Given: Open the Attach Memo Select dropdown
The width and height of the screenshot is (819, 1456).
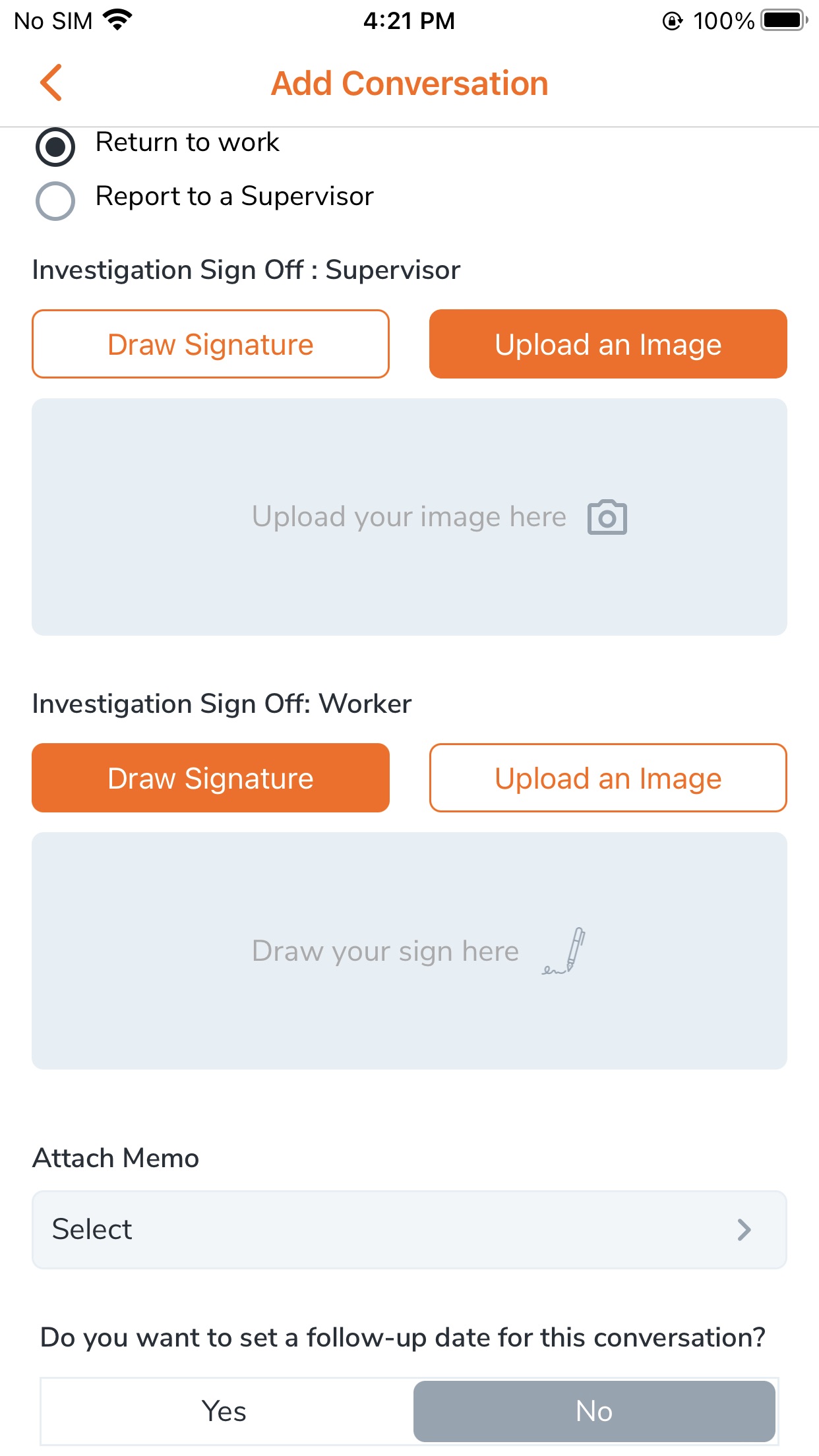Looking at the screenshot, I should [x=409, y=1230].
